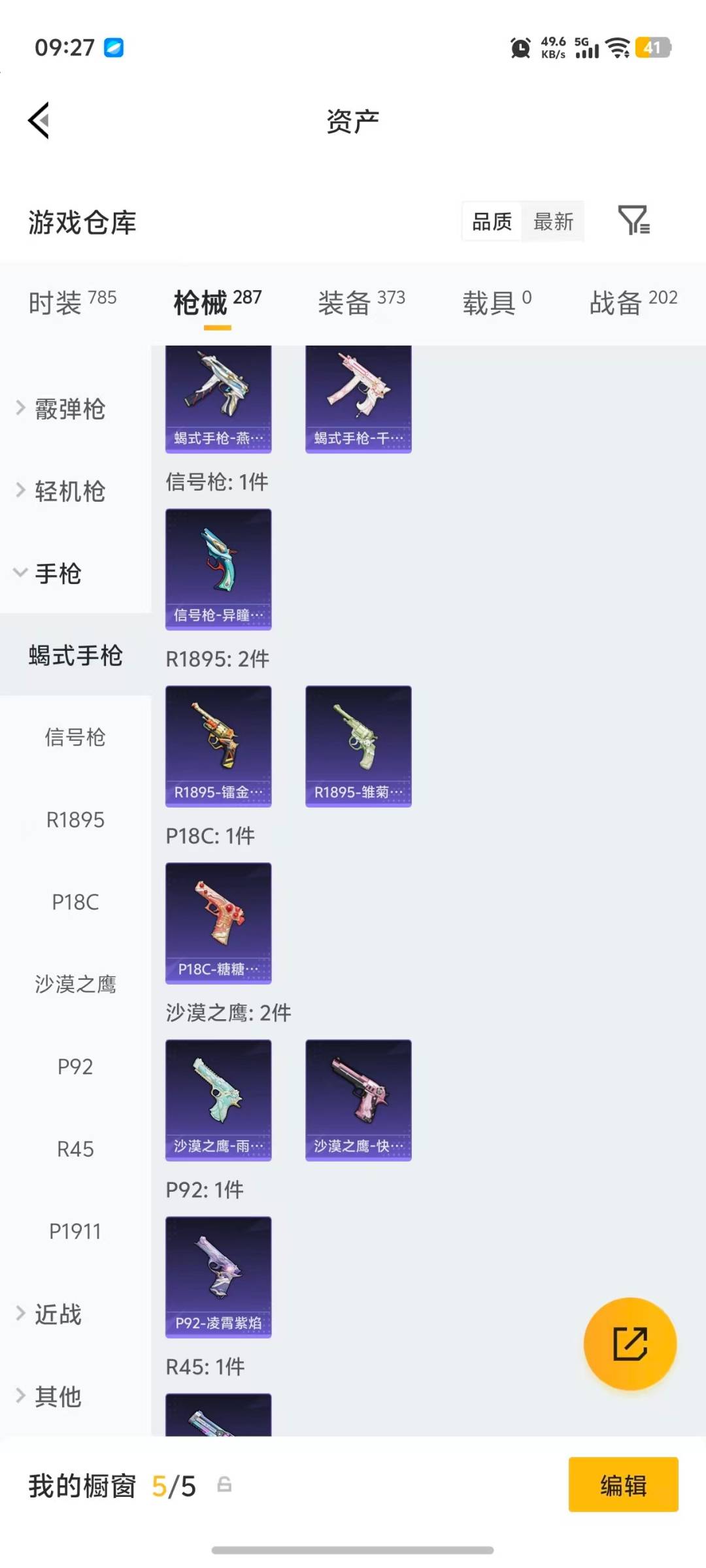Enable 最新 sorting mode
Viewport: 706px width, 1568px height.
[553, 222]
